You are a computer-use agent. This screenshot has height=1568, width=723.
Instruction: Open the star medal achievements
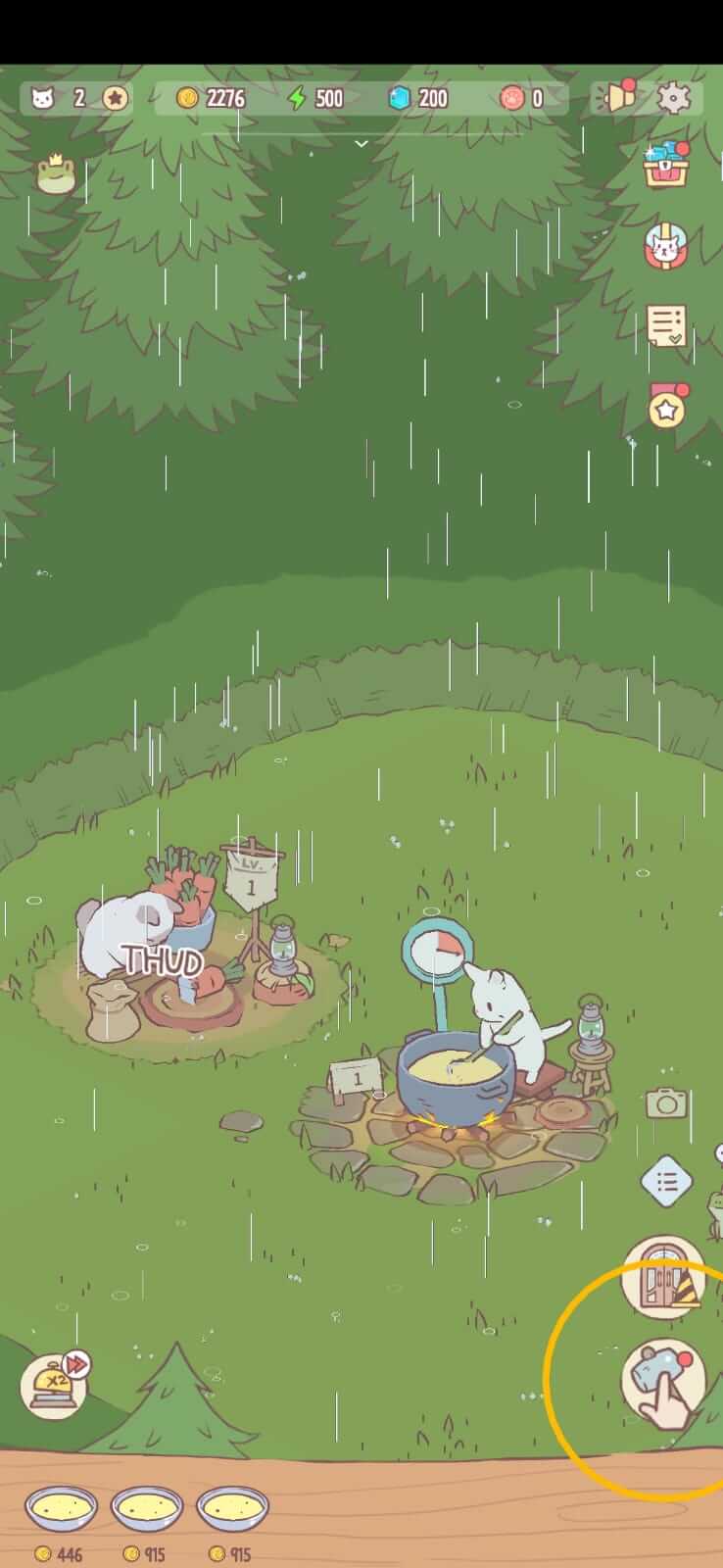tap(667, 406)
